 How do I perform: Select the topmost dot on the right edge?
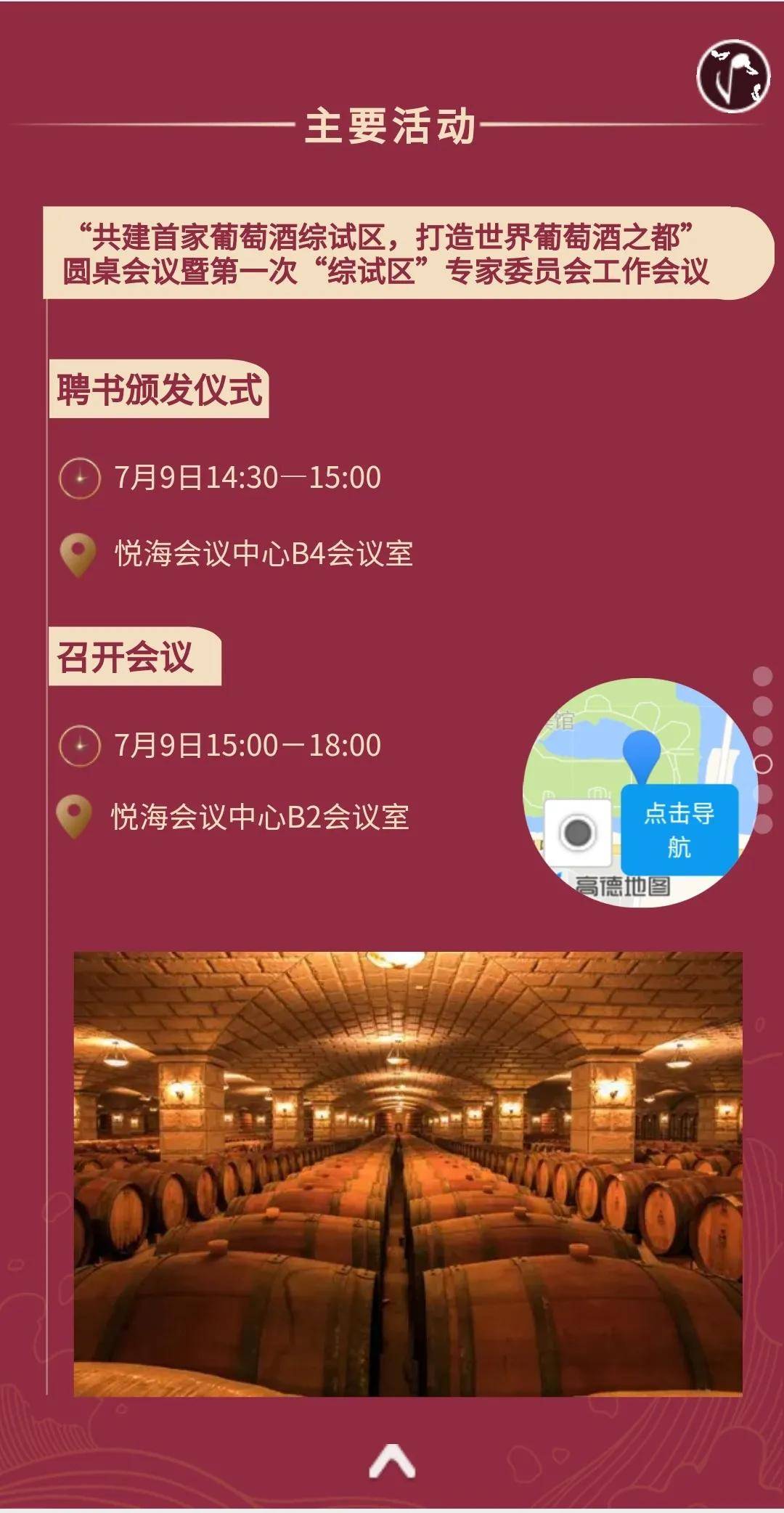click(x=762, y=676)
